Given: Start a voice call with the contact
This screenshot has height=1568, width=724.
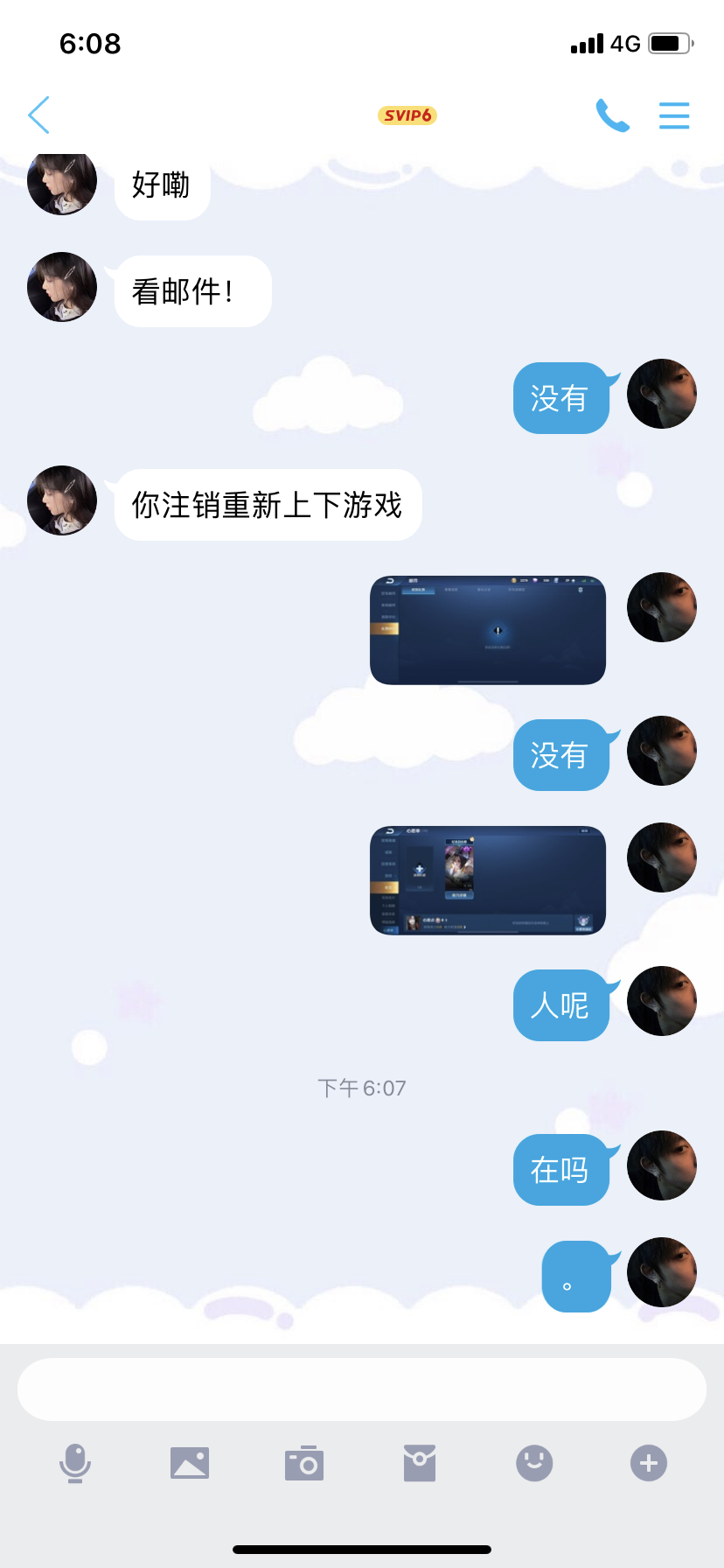Looking at the screenshot, I should (612, 115).
